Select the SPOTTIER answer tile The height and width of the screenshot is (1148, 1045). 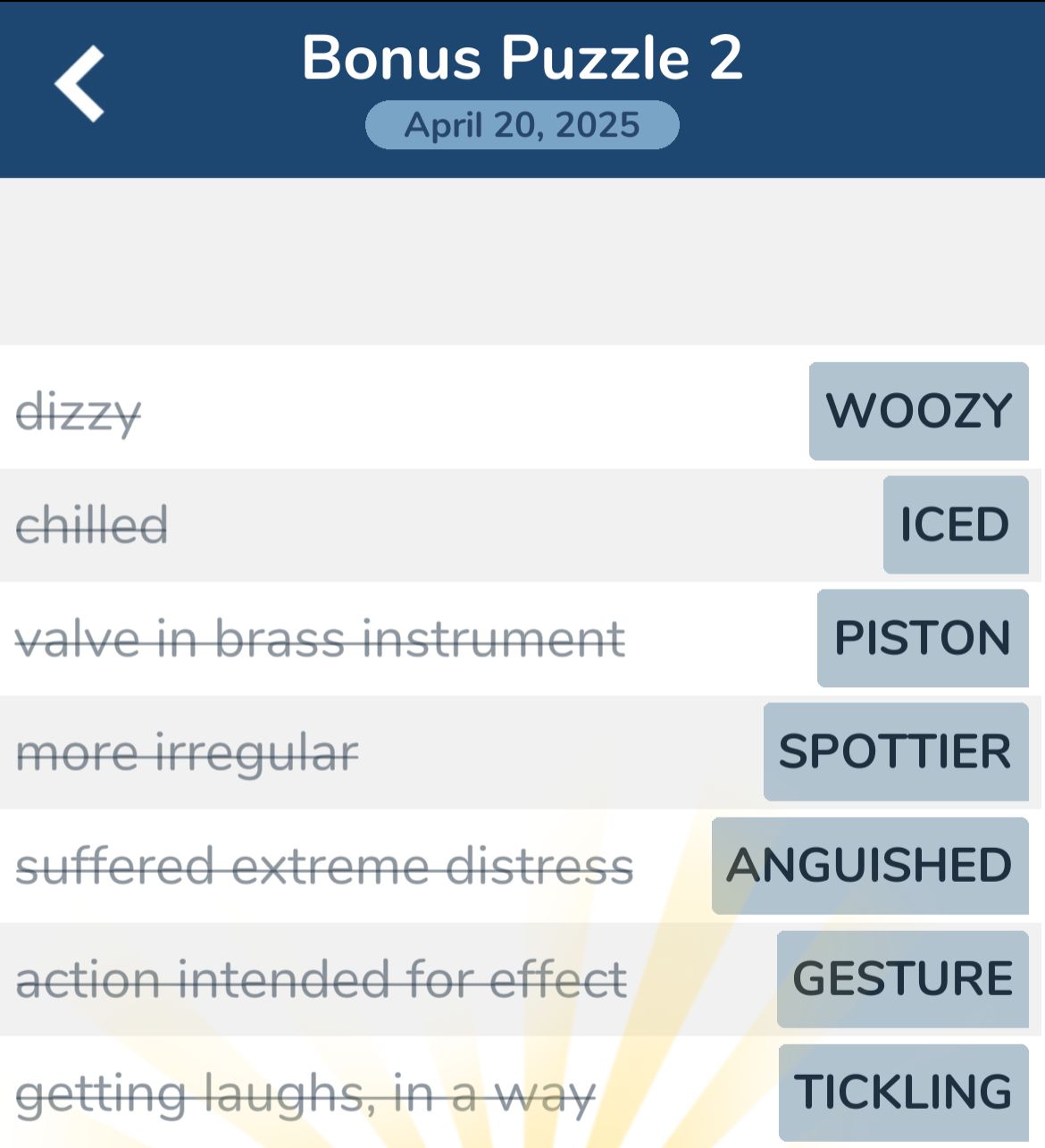pos(895,751)
